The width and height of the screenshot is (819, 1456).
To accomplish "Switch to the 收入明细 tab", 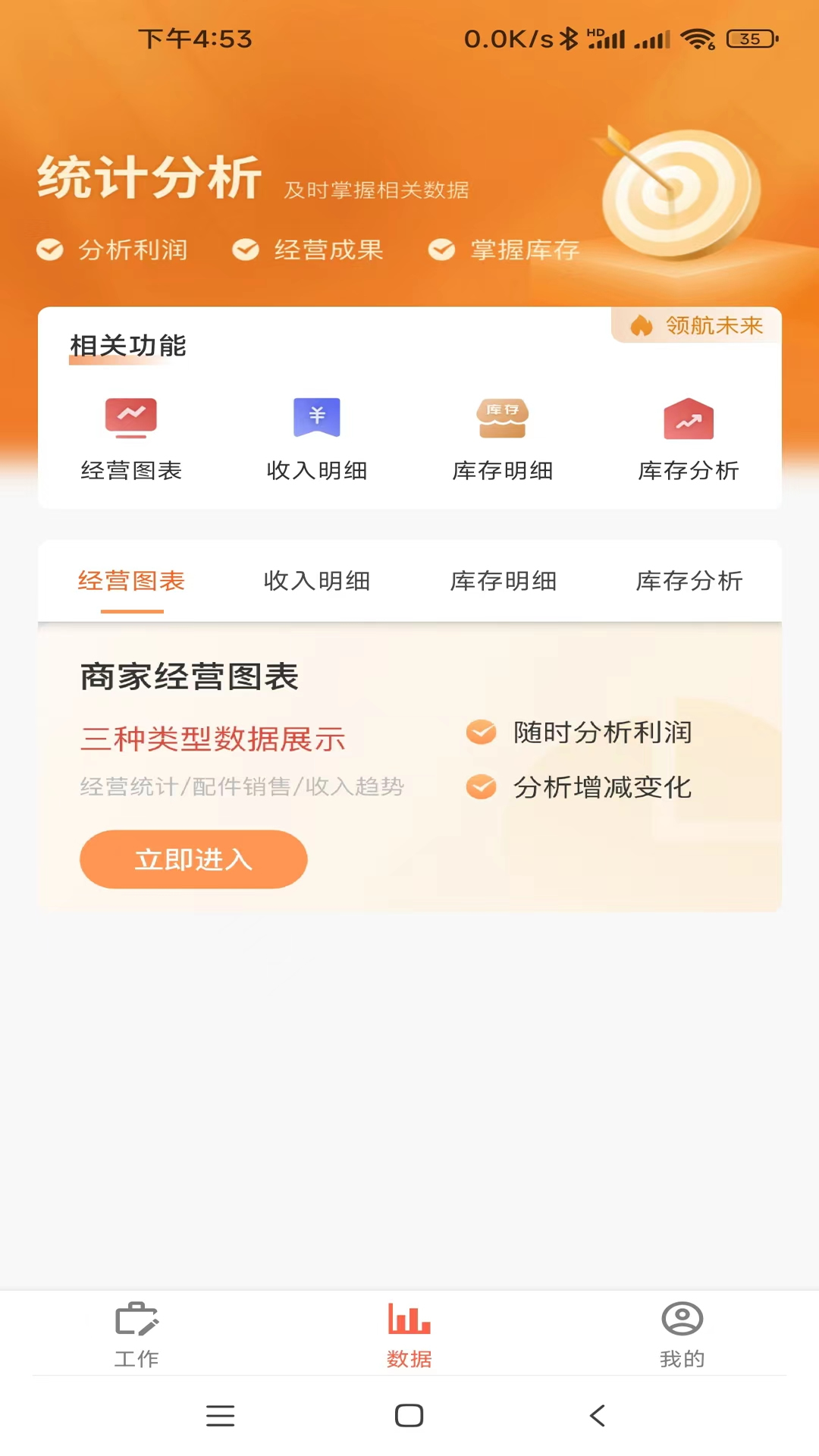I will pyautogui.click(x=317, y=581).
